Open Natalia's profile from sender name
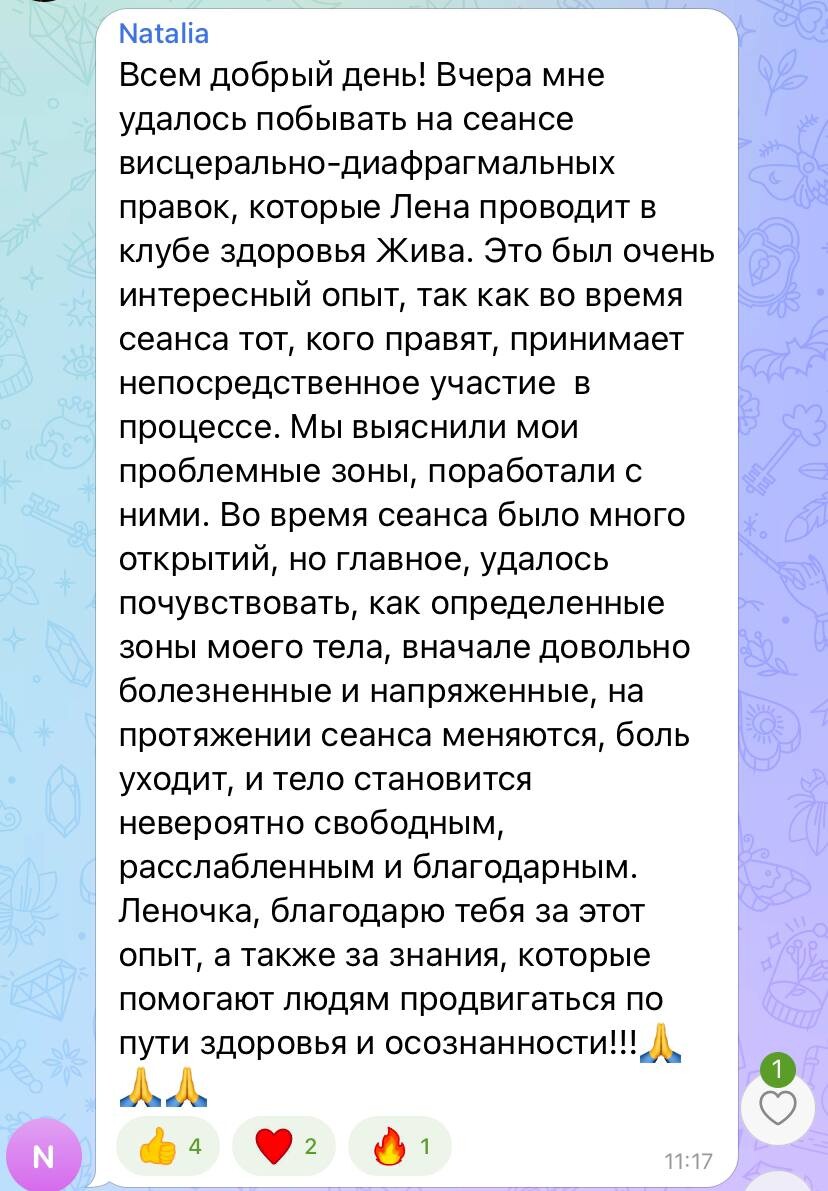The height and width of the screenshot is (1191, 828). [x=164, y=33]
